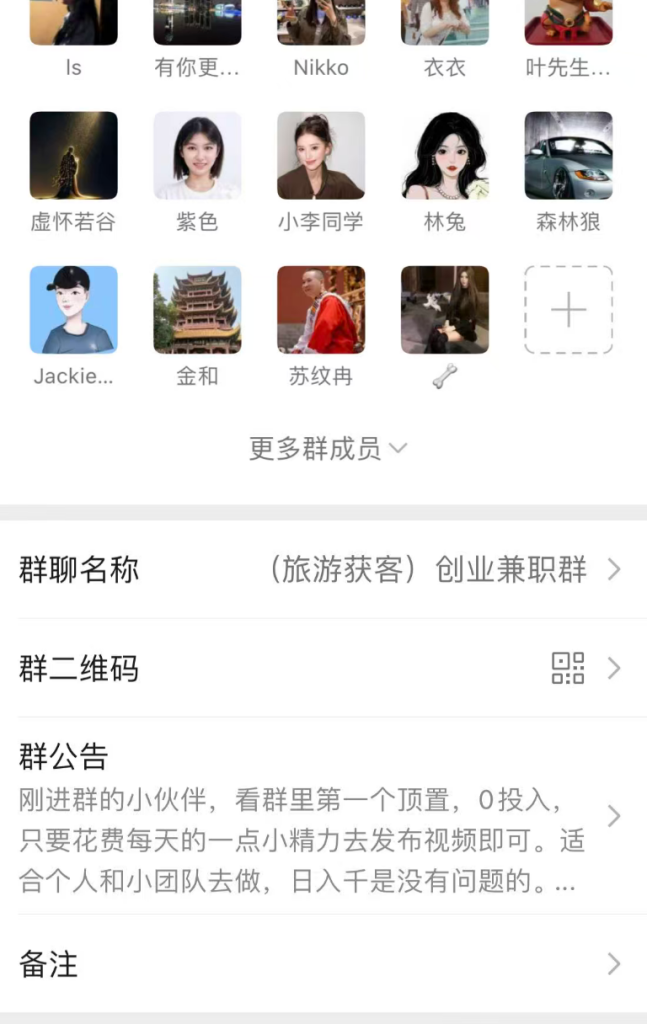Open member 森林狼's avatar
Screen dimensions: 647x1024
coord(568,156)
